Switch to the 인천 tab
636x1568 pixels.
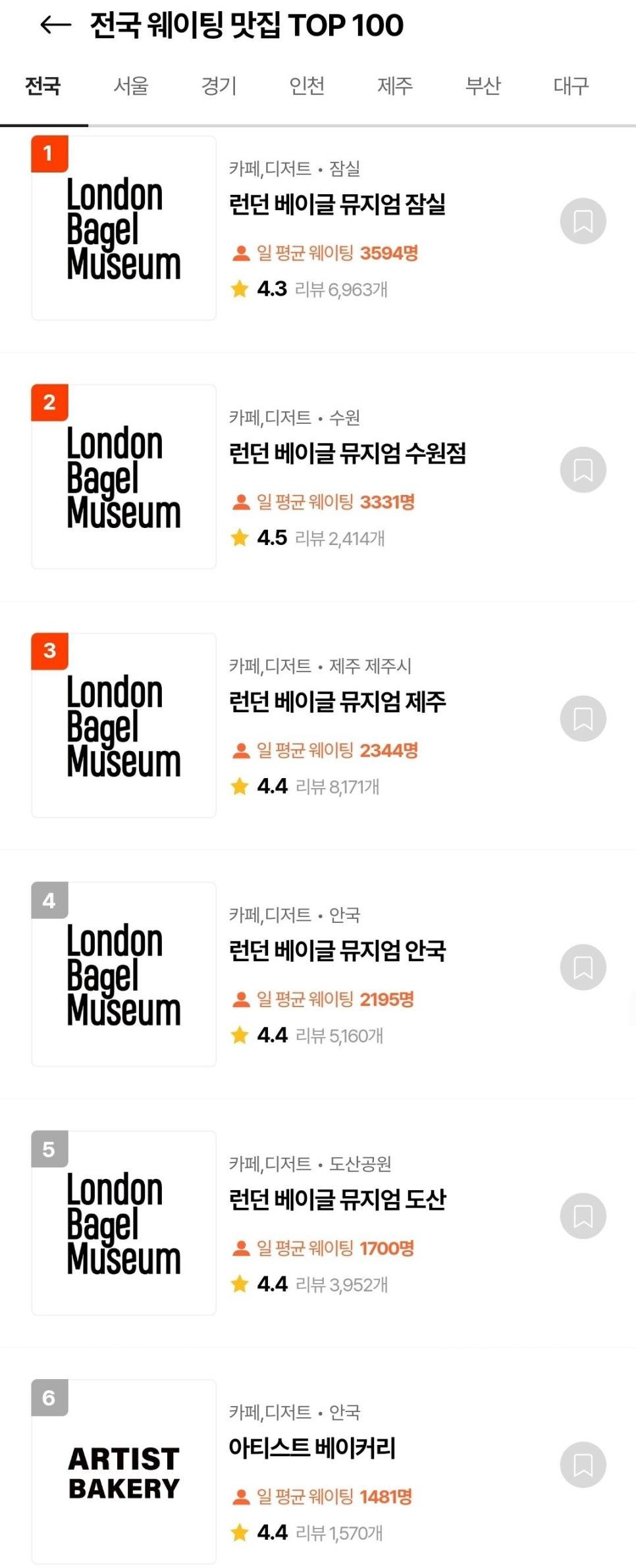coord(307,86)
